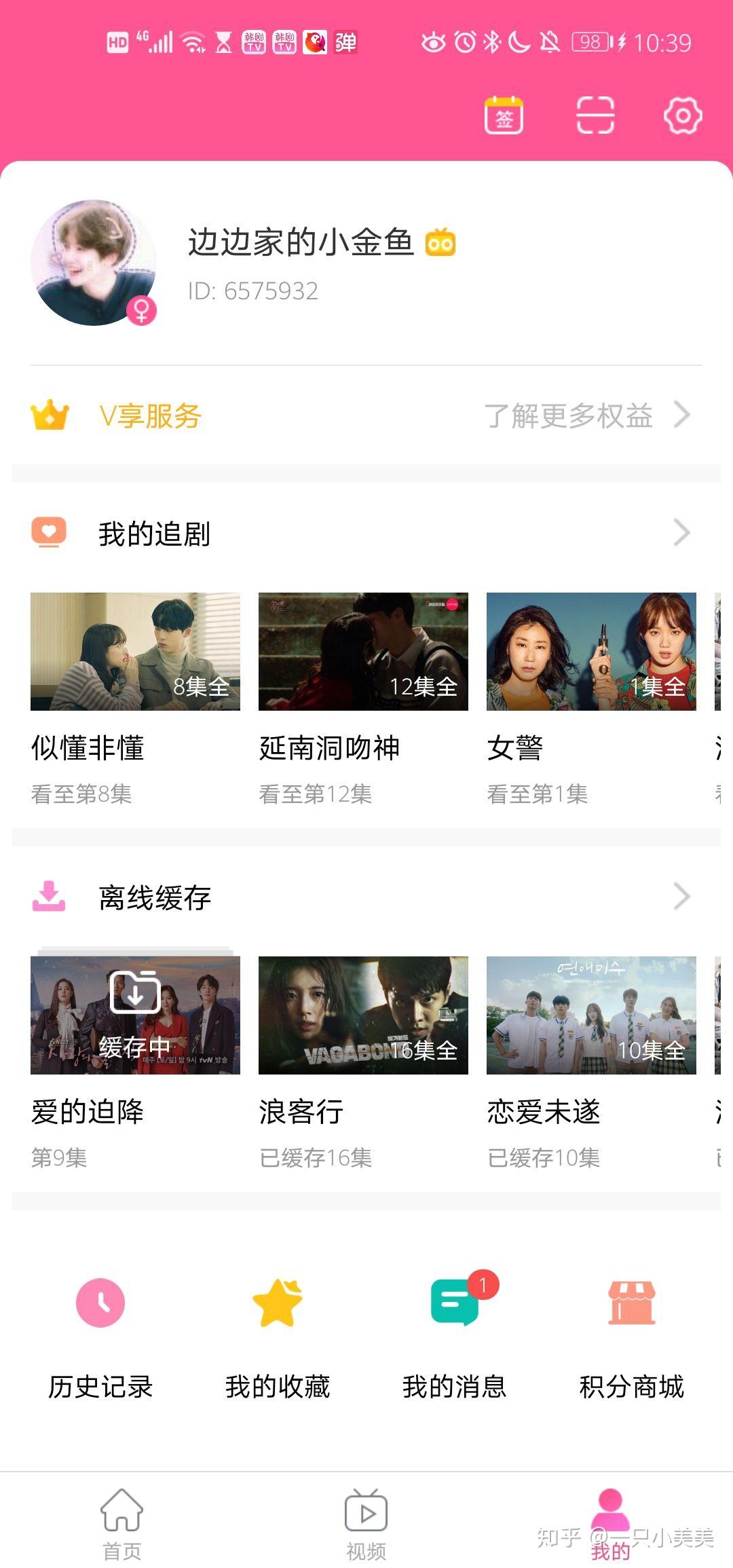Open the daily sign-in calendar icon
Viewport: 733px width, 1568px height.
pyautogui.click(x=504, y=115)
